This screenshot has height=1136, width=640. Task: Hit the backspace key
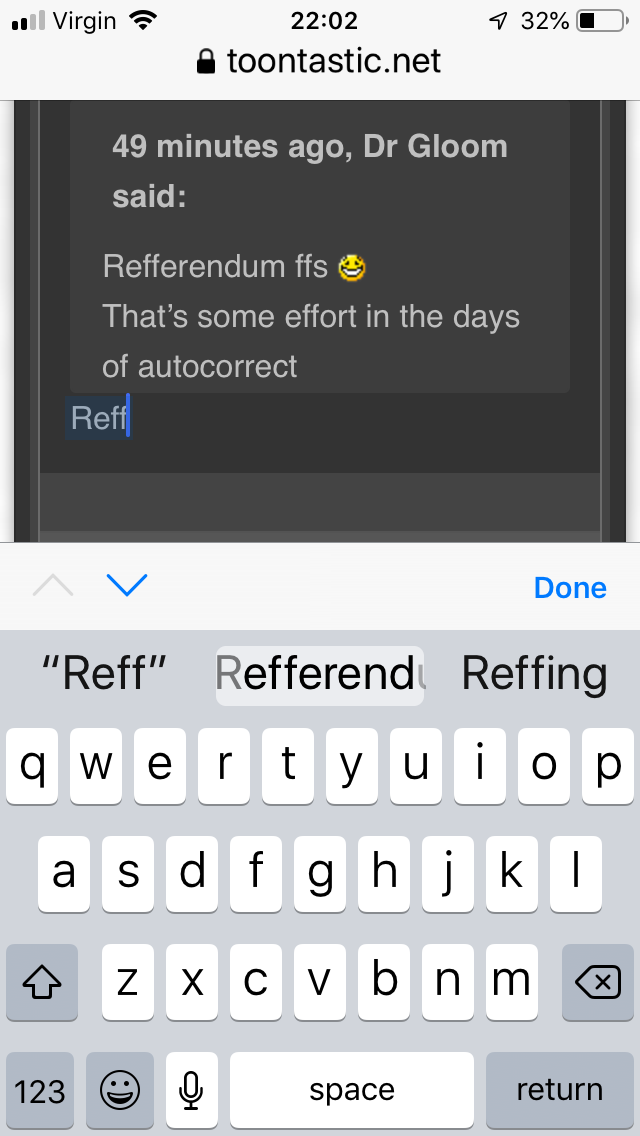pos(597,982)
